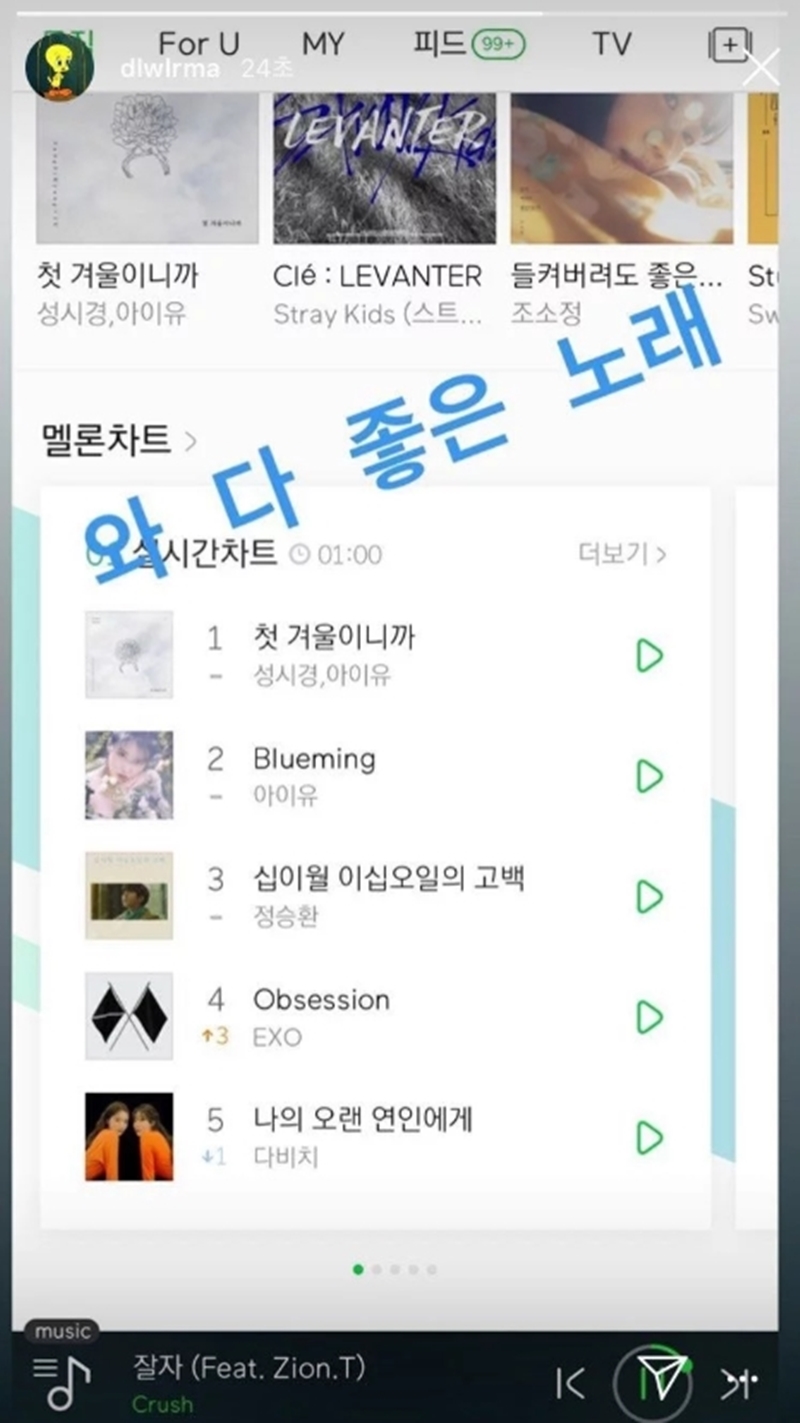Screen dimensions: 800x1423
Task: Open the dlwlrma profile picture
Action: click(59, 67)
